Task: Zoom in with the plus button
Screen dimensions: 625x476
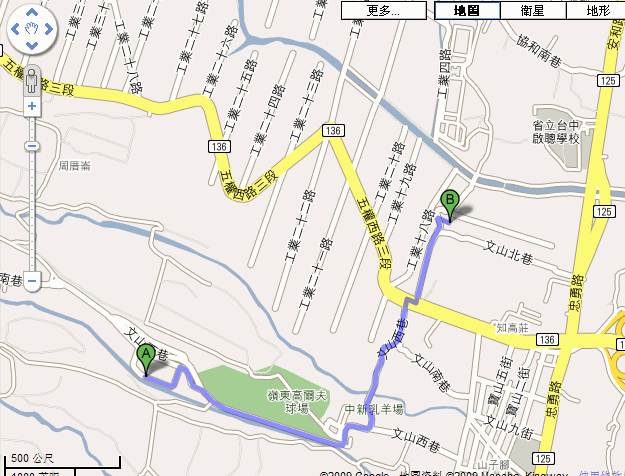Action: pos(32,106)
